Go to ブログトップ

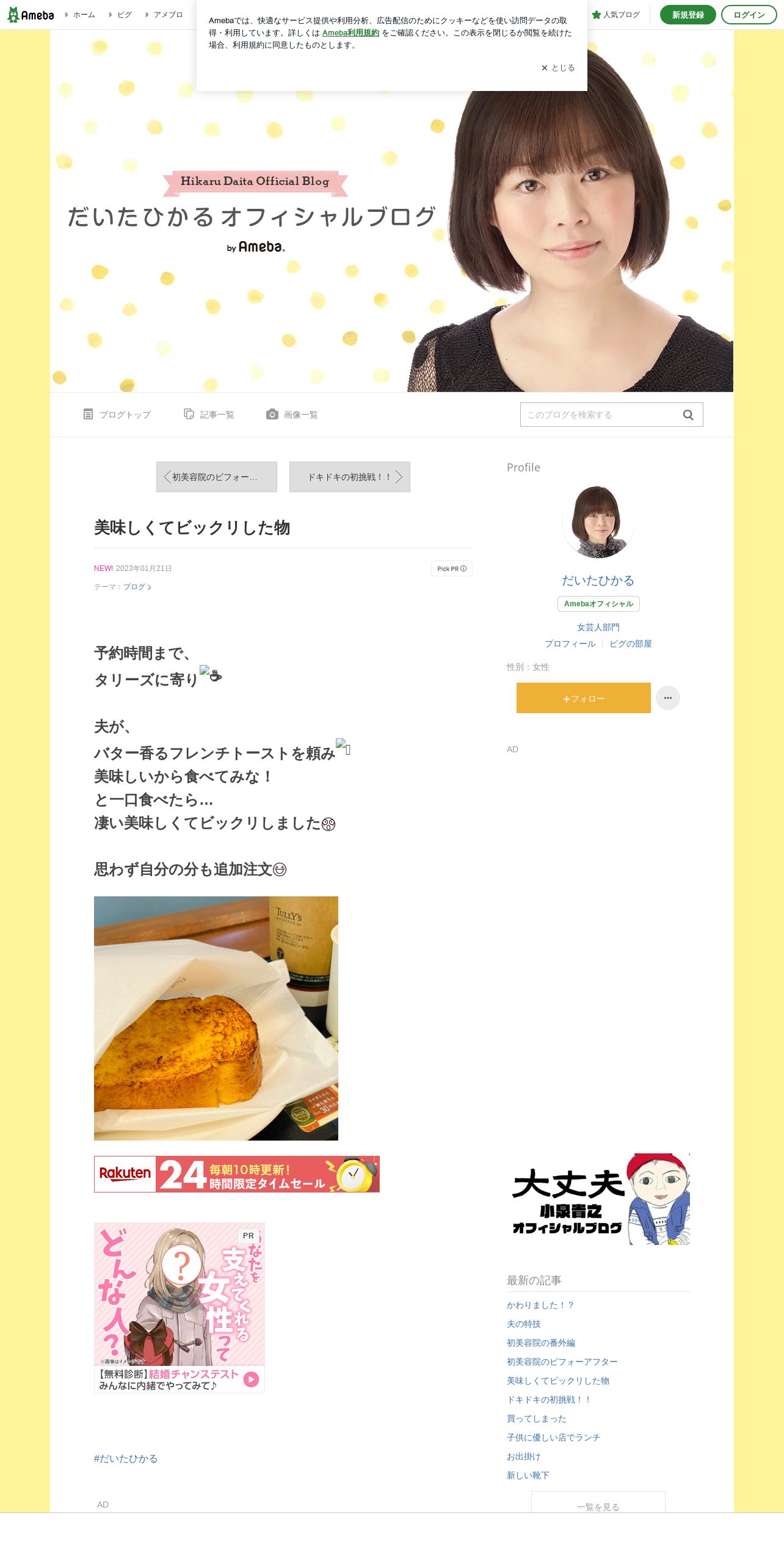(117, 415)
